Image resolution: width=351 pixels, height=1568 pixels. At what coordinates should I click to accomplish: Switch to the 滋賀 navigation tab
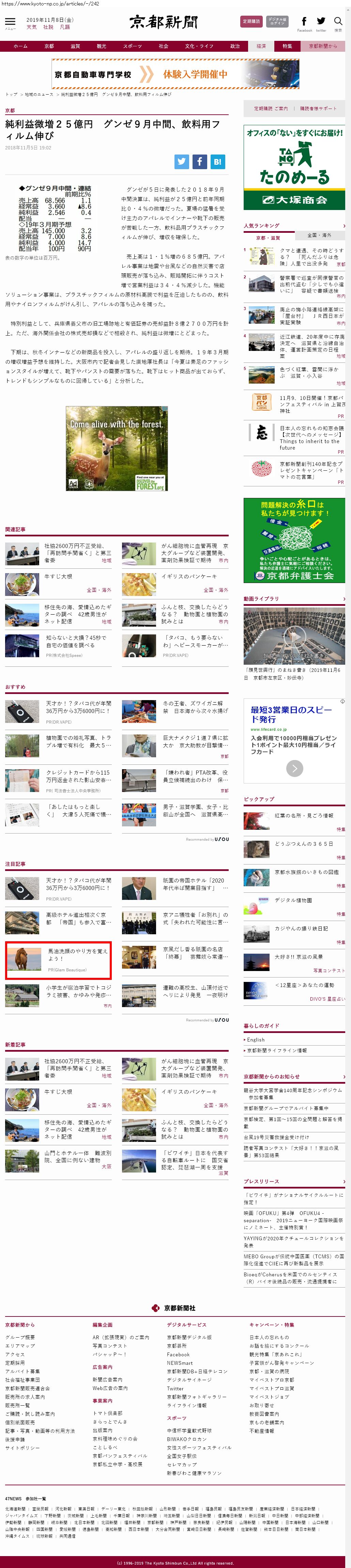click(x=75, y=46)
